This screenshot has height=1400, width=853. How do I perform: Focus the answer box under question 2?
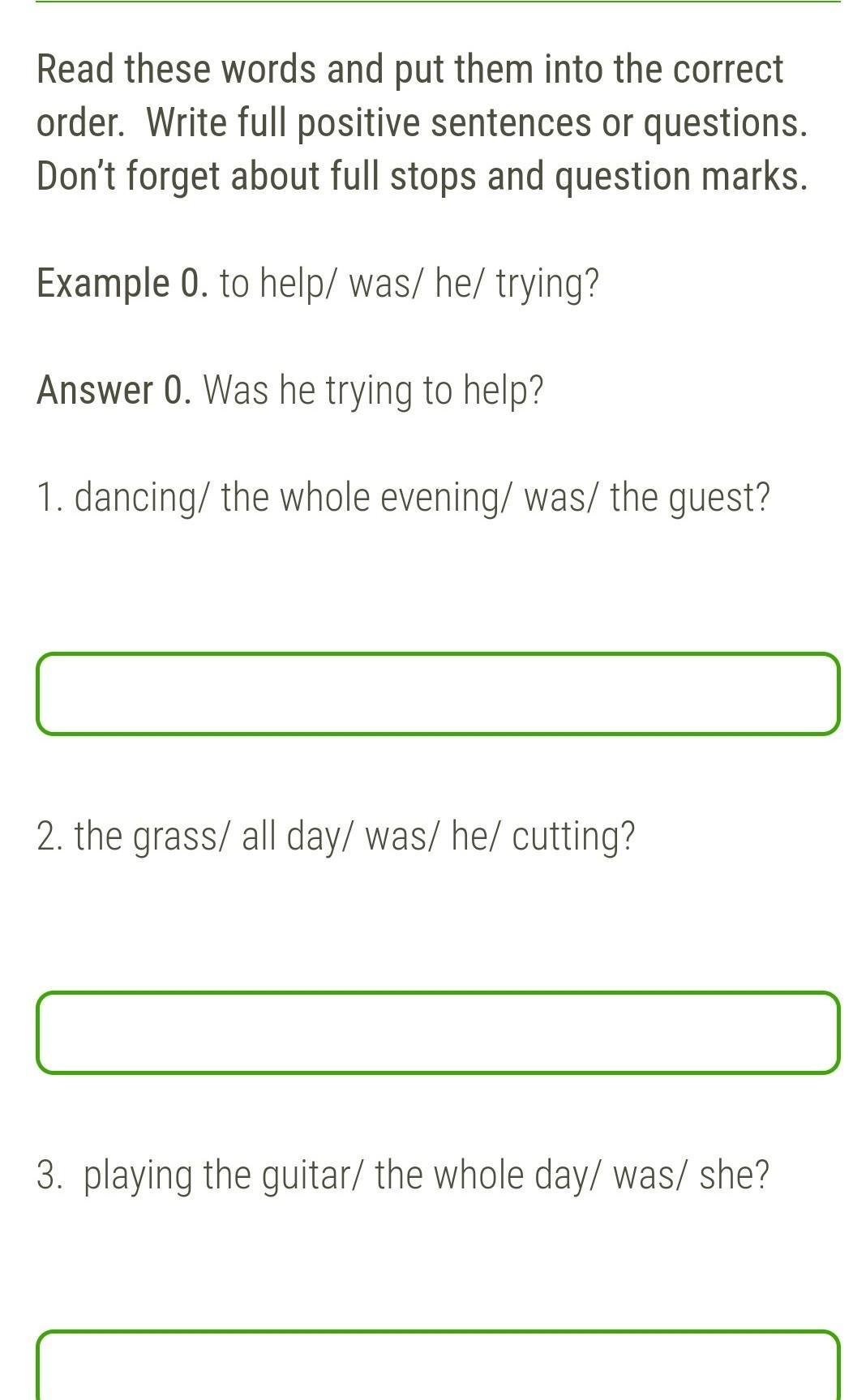click(438, 1032)
